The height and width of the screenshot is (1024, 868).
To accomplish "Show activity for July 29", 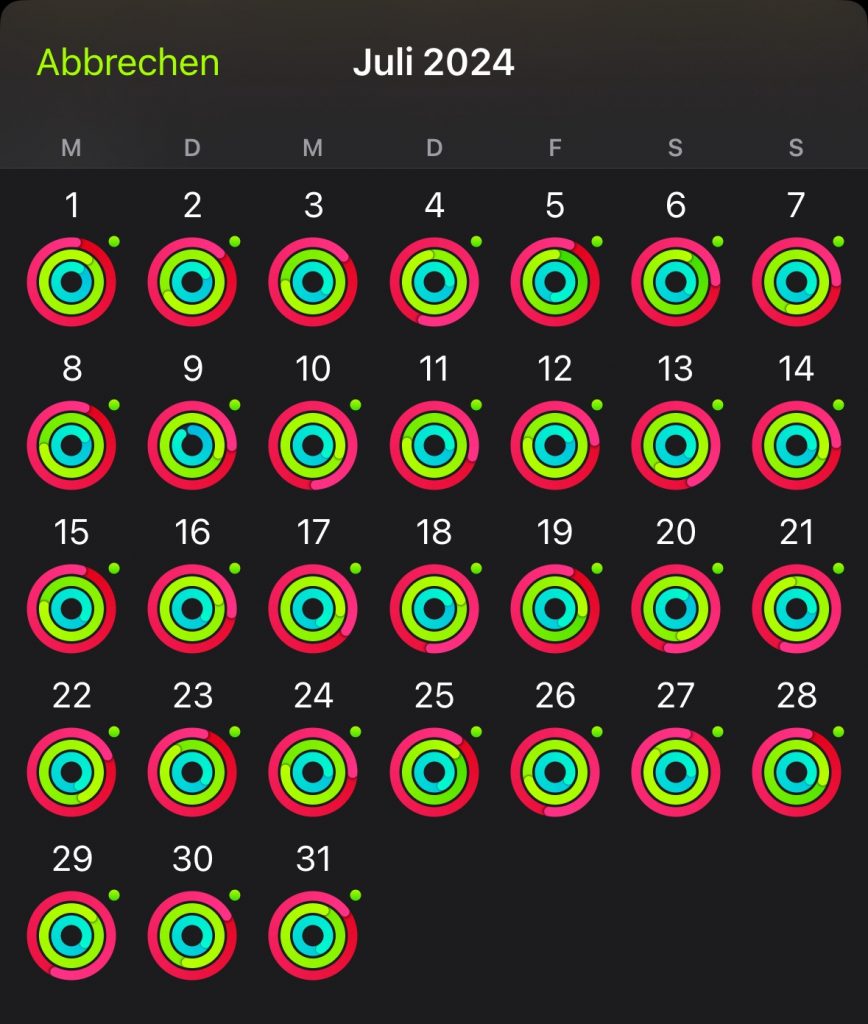I will point(71,935).
